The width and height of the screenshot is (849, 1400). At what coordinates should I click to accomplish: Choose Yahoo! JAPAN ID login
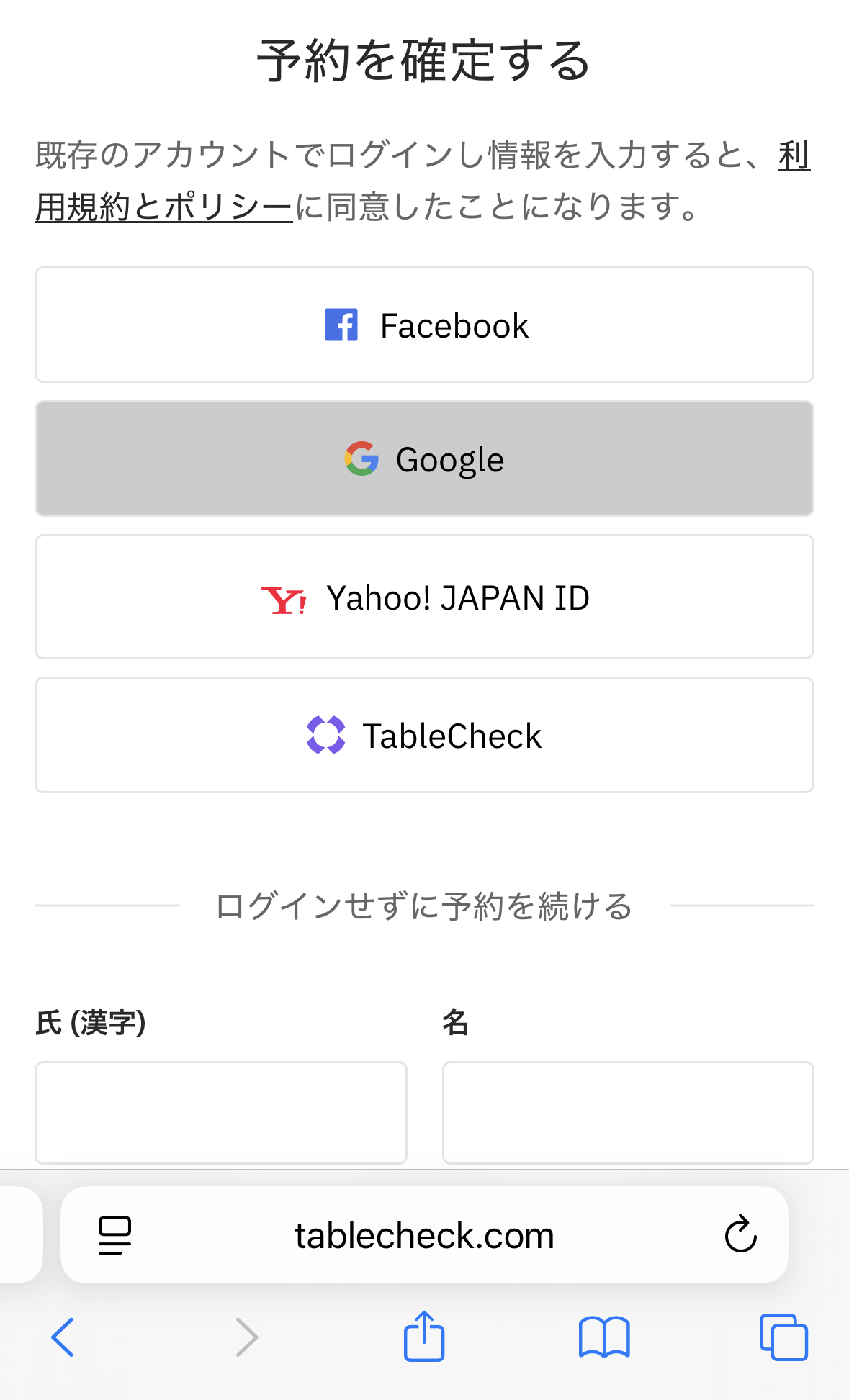[424, 597]
